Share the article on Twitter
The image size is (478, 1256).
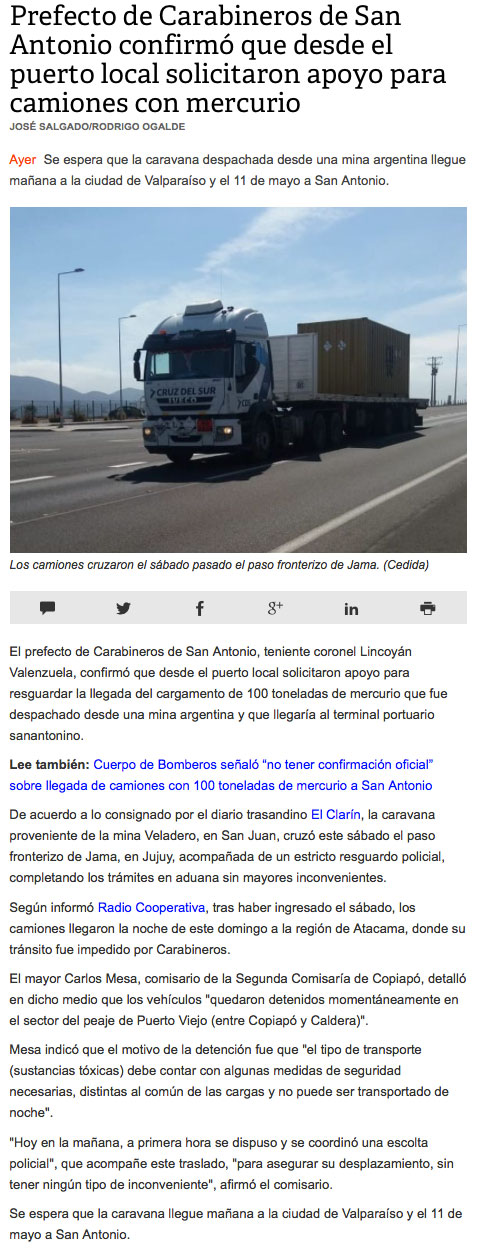[x=123, y=608]
